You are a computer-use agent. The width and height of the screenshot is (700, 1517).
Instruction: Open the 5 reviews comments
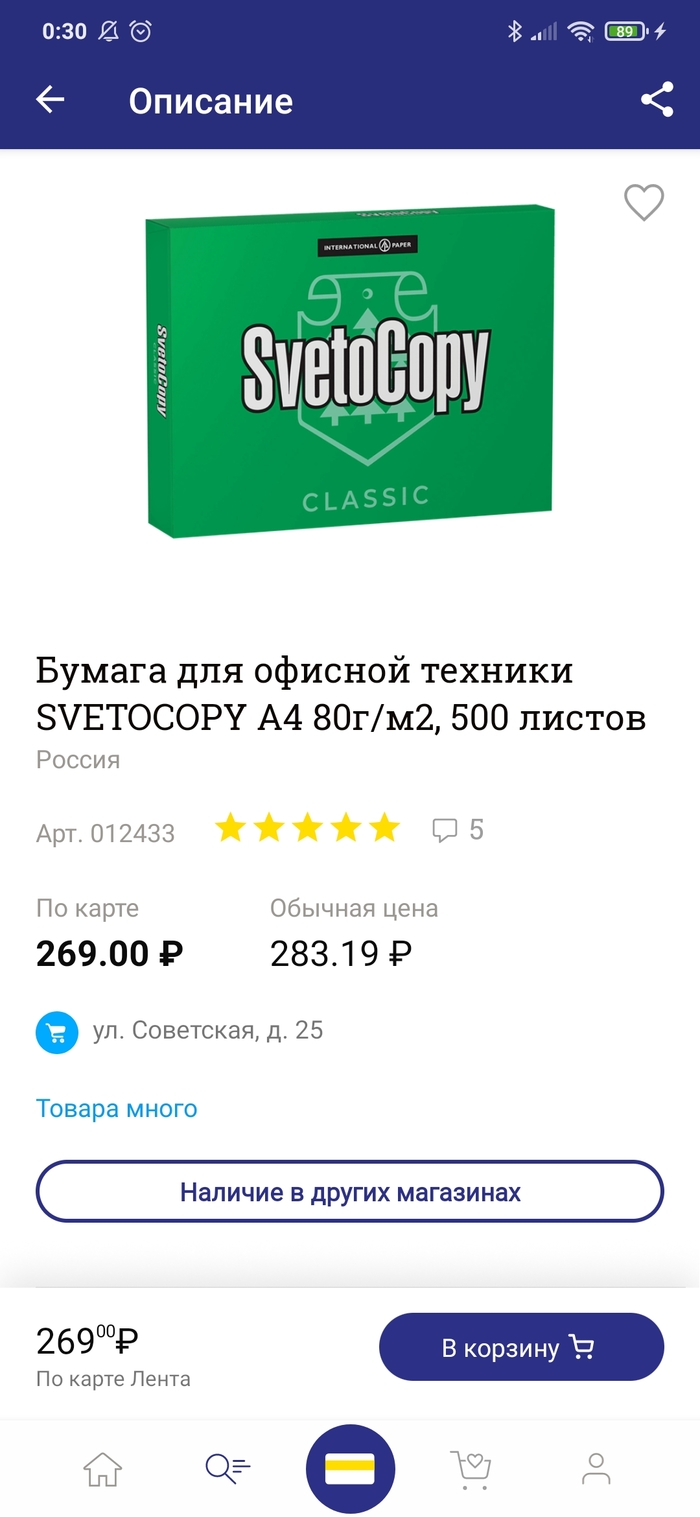click(x=458, y=830)
